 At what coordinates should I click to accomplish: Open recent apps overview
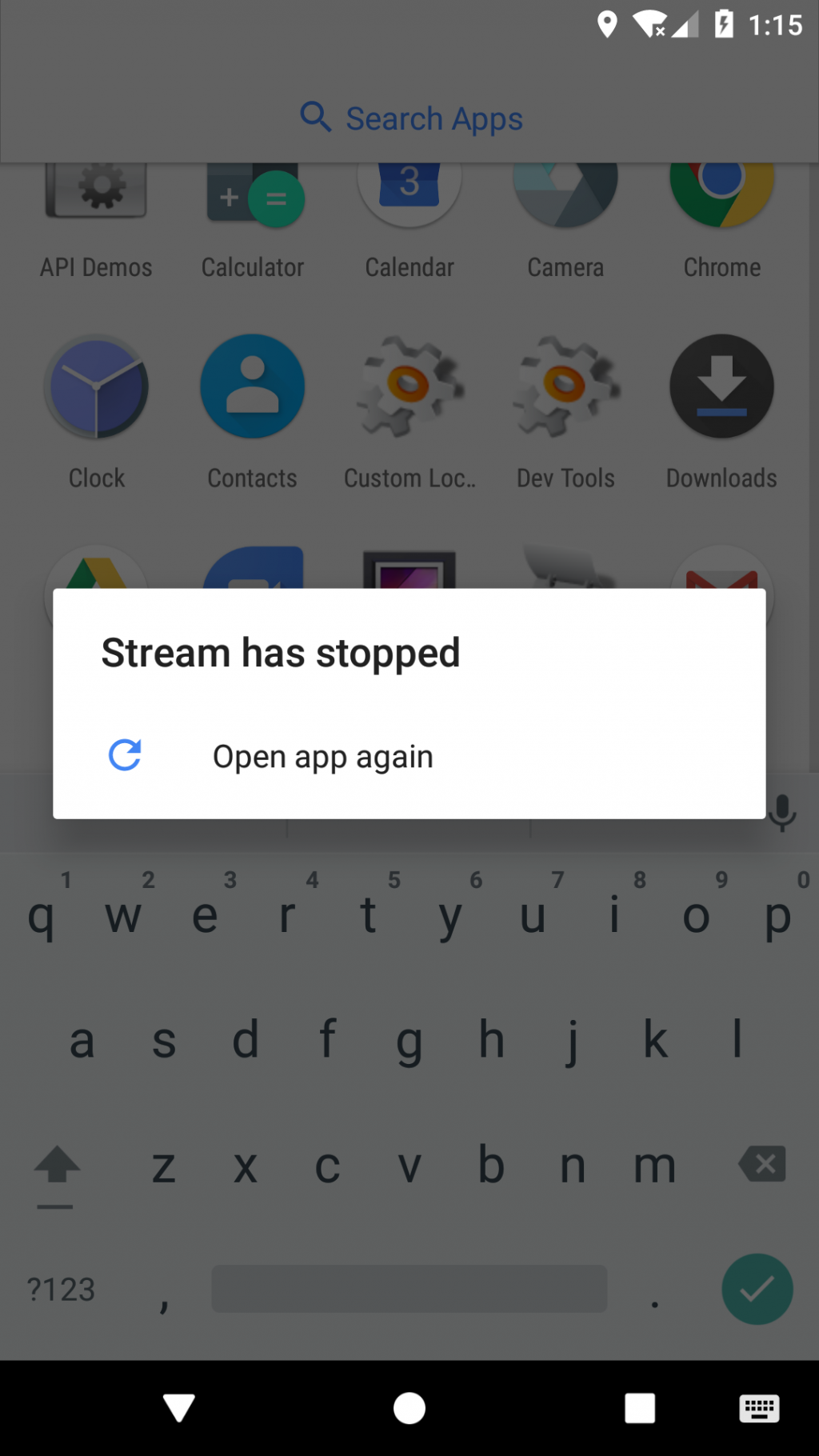(639, 1407)
